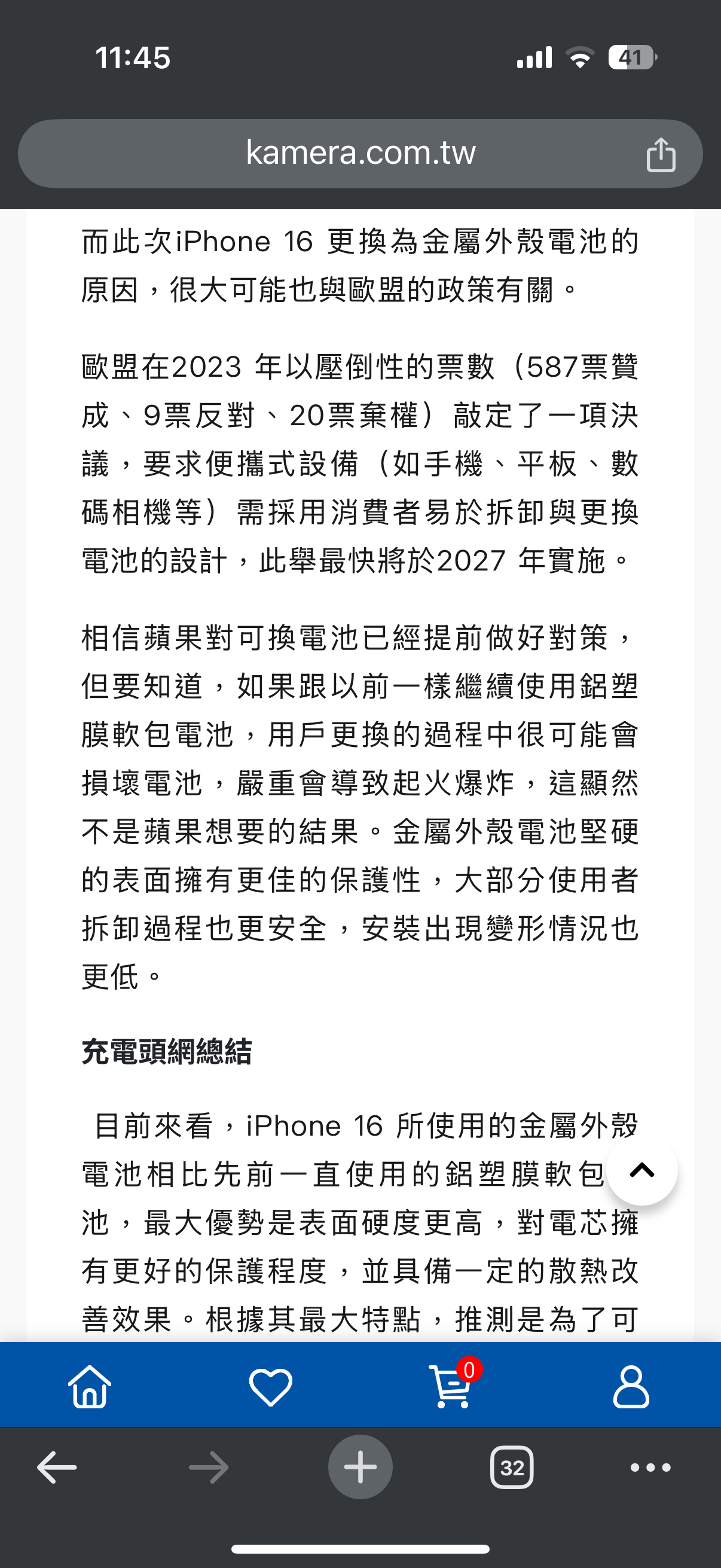
Task: Share this page from address bar
Action: [661, 155]
